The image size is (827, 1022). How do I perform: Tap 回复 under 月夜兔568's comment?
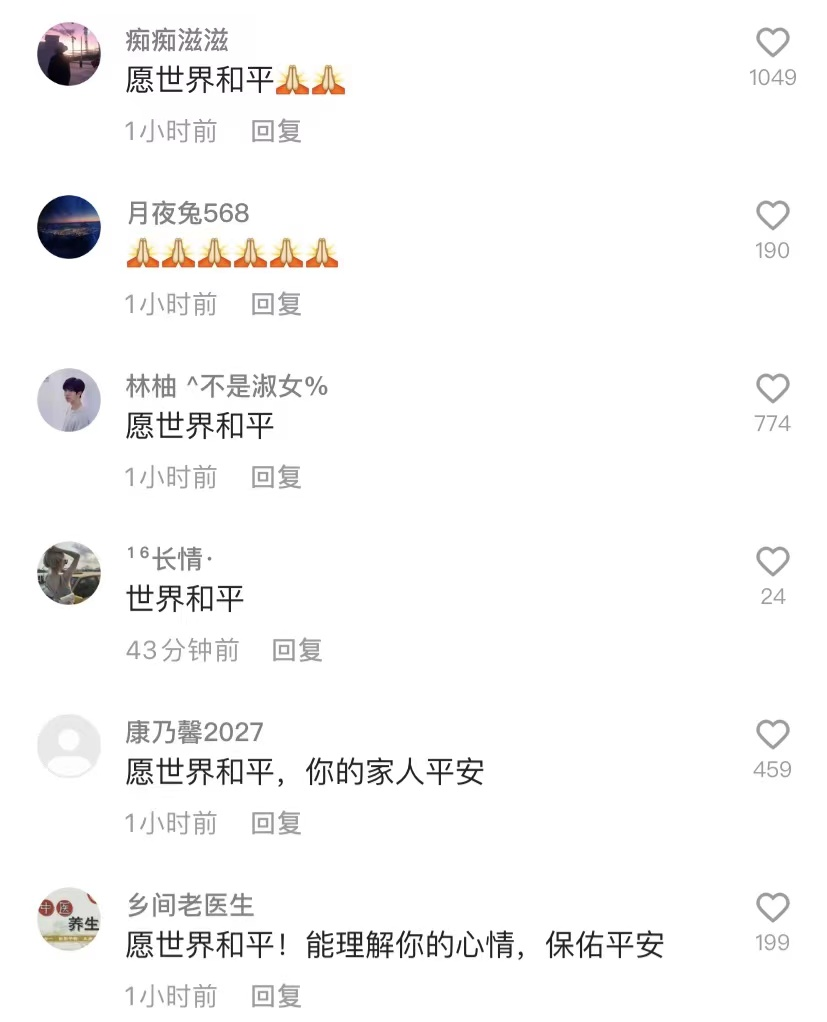[x=276, y=304]
